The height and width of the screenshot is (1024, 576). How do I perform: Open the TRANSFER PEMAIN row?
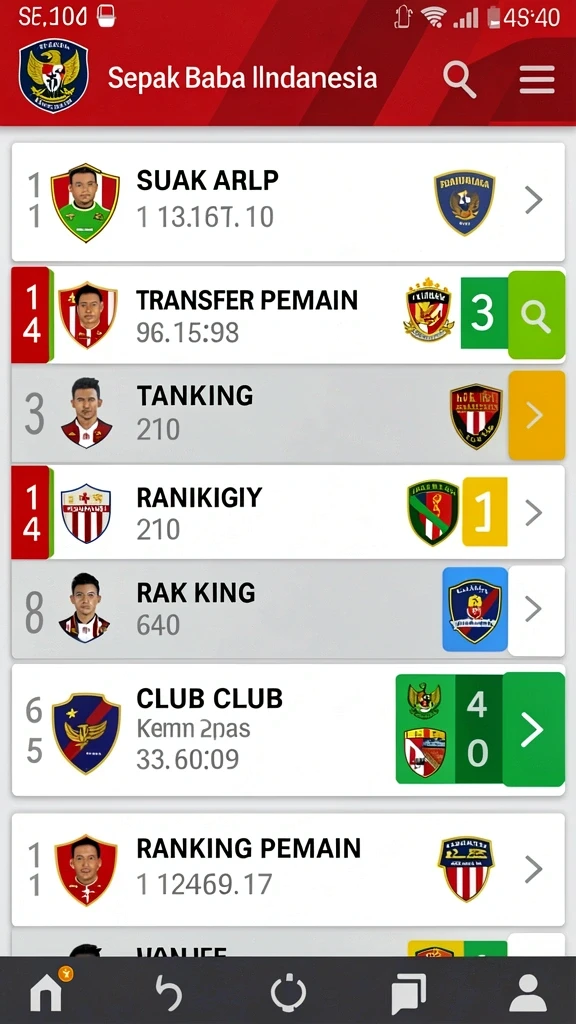(x=288, y=315)
